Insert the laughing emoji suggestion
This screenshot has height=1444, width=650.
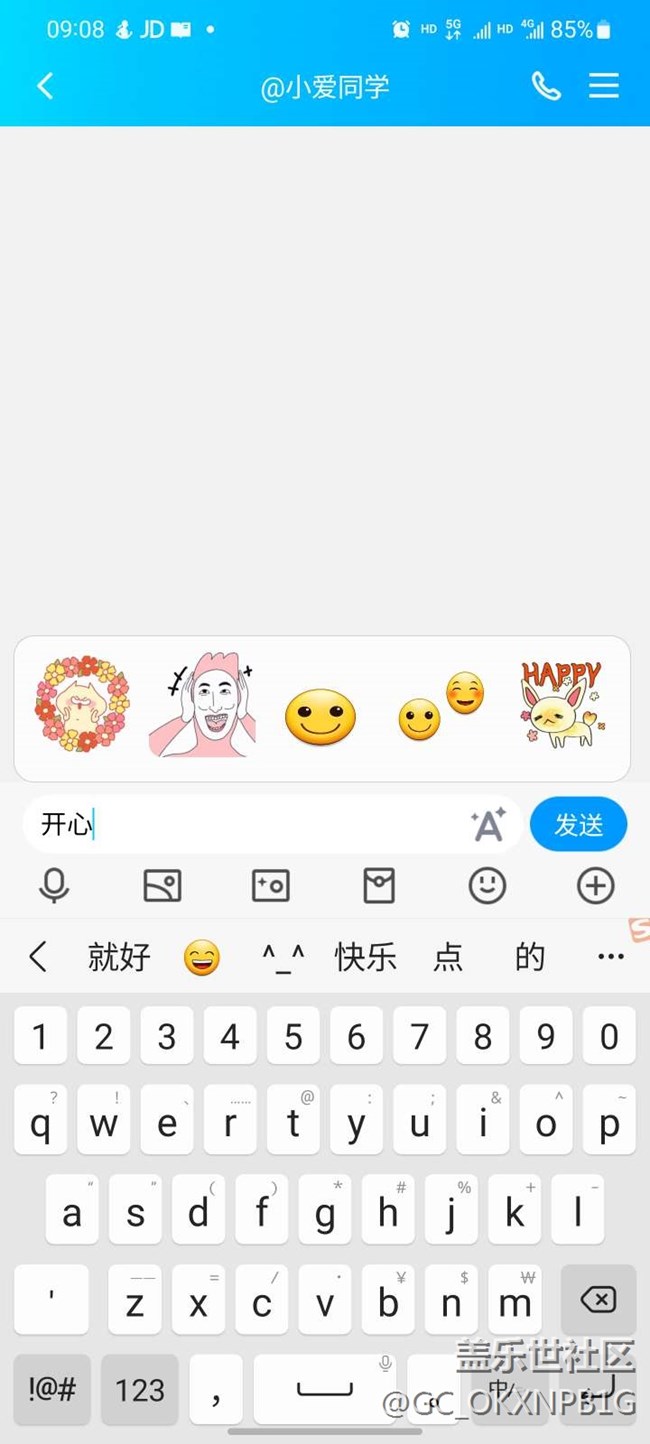pos(201,959)
